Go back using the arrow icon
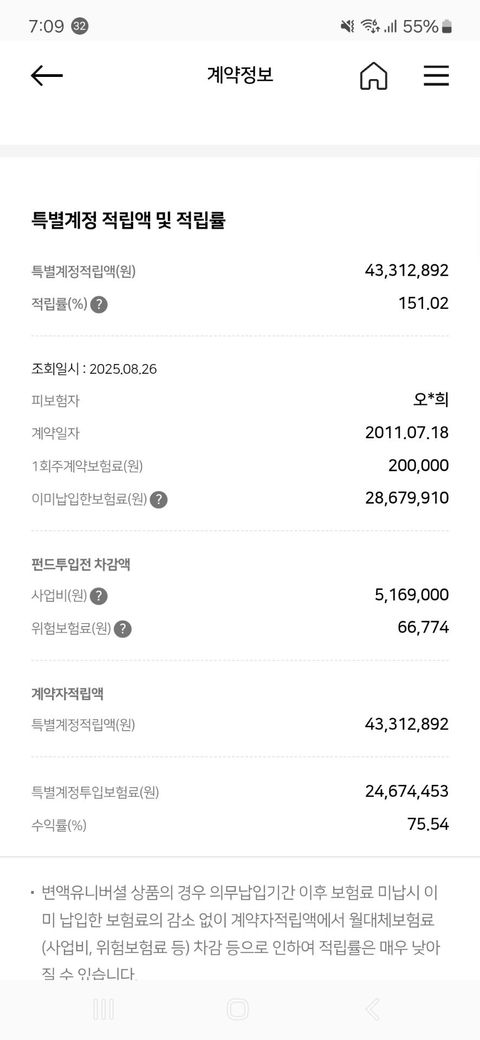This screenshot has width=480, height=1040. [x=46, y=76]
